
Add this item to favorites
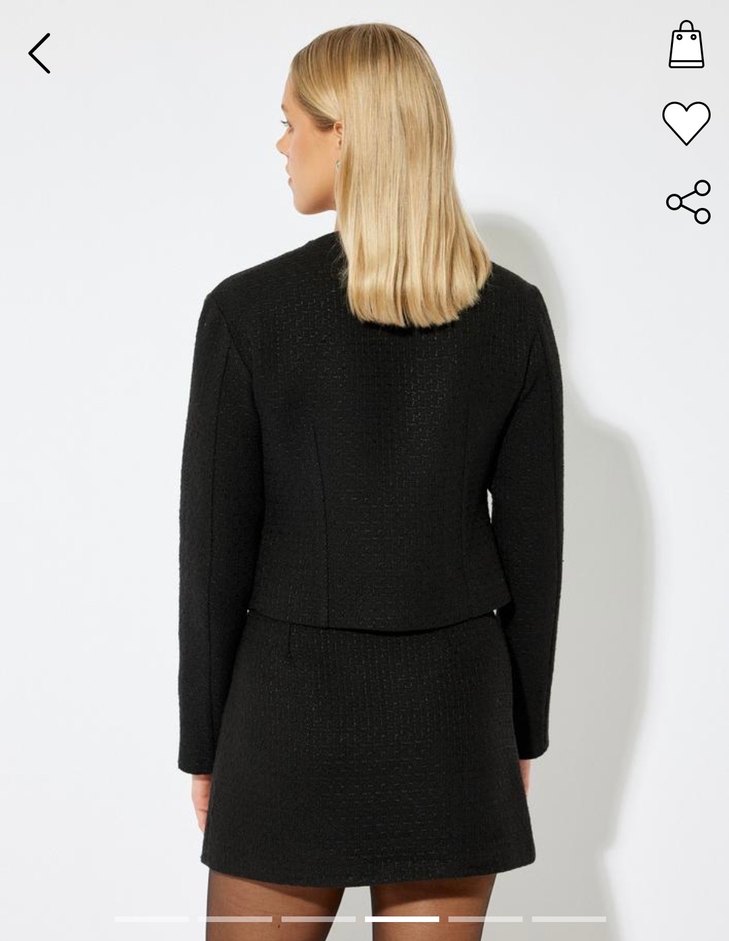(x=686, y=123)
